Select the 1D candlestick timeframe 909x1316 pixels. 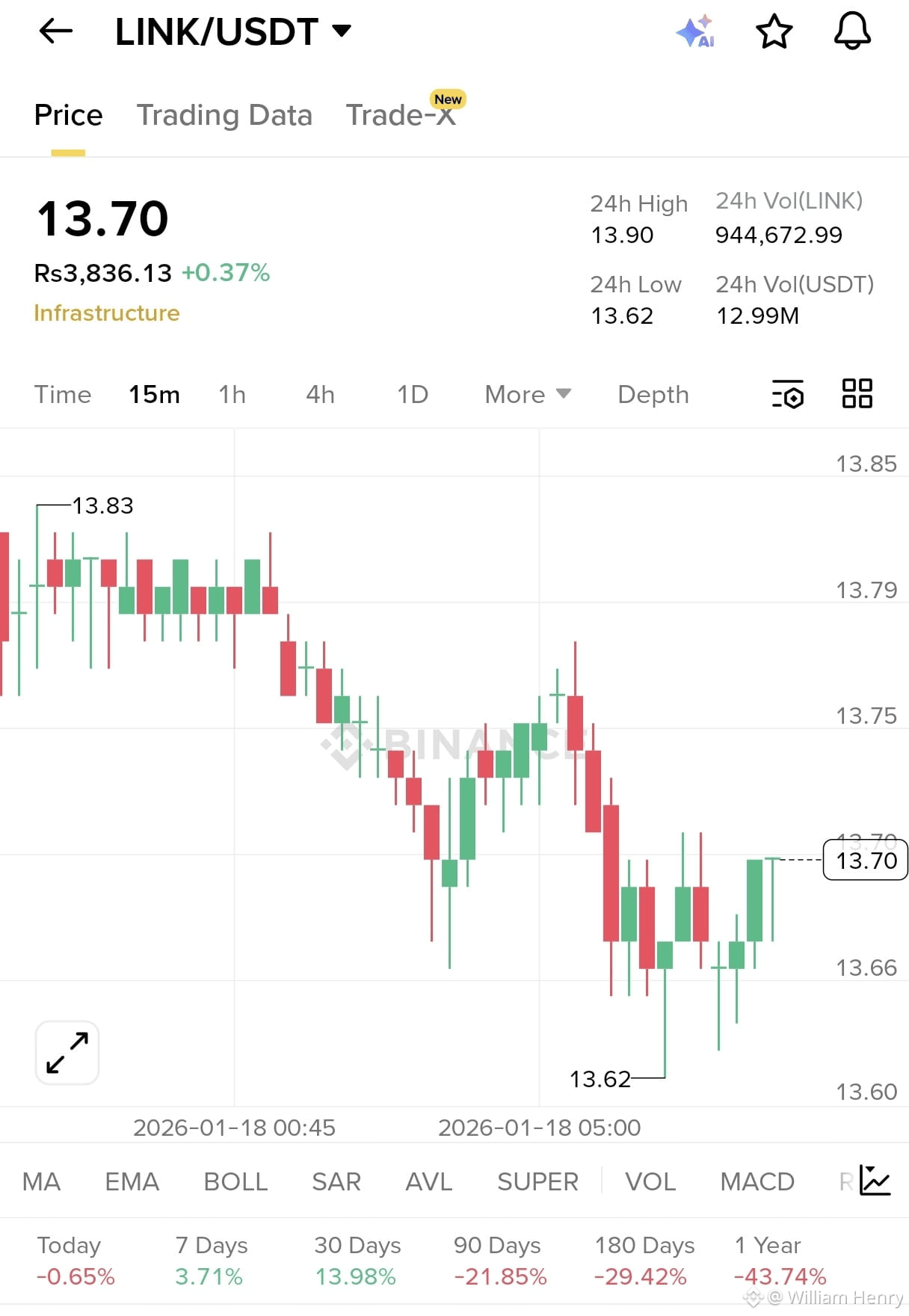click(412, 394)
